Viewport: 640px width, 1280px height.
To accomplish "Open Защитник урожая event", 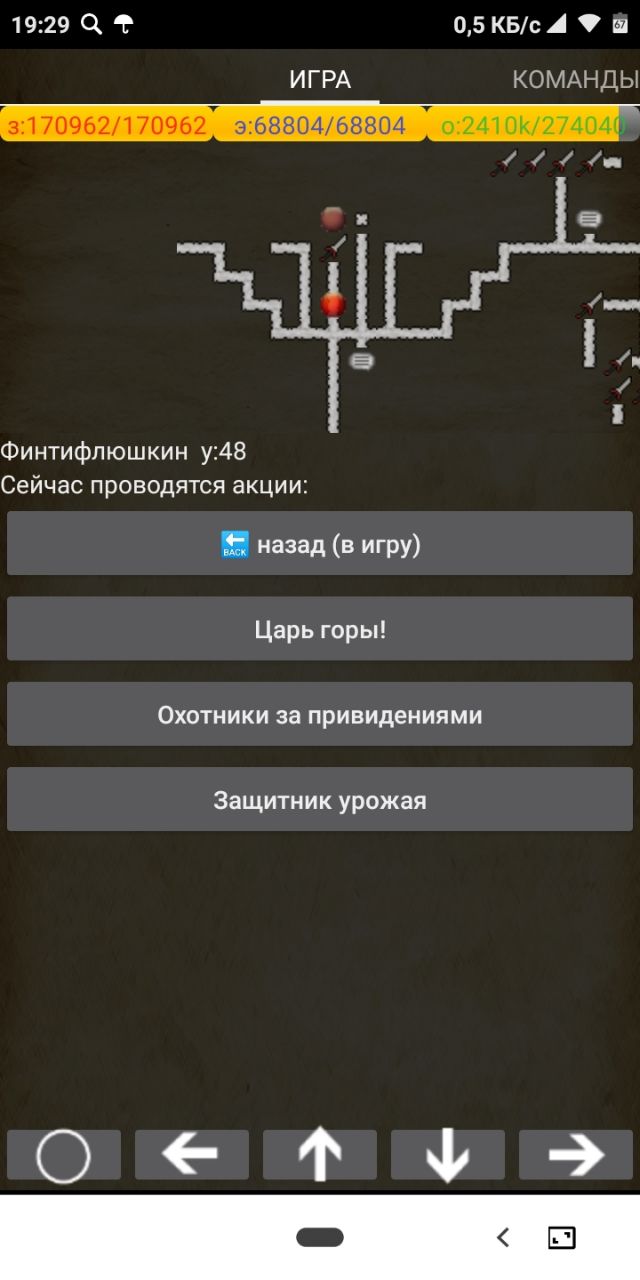I will 320,800.
